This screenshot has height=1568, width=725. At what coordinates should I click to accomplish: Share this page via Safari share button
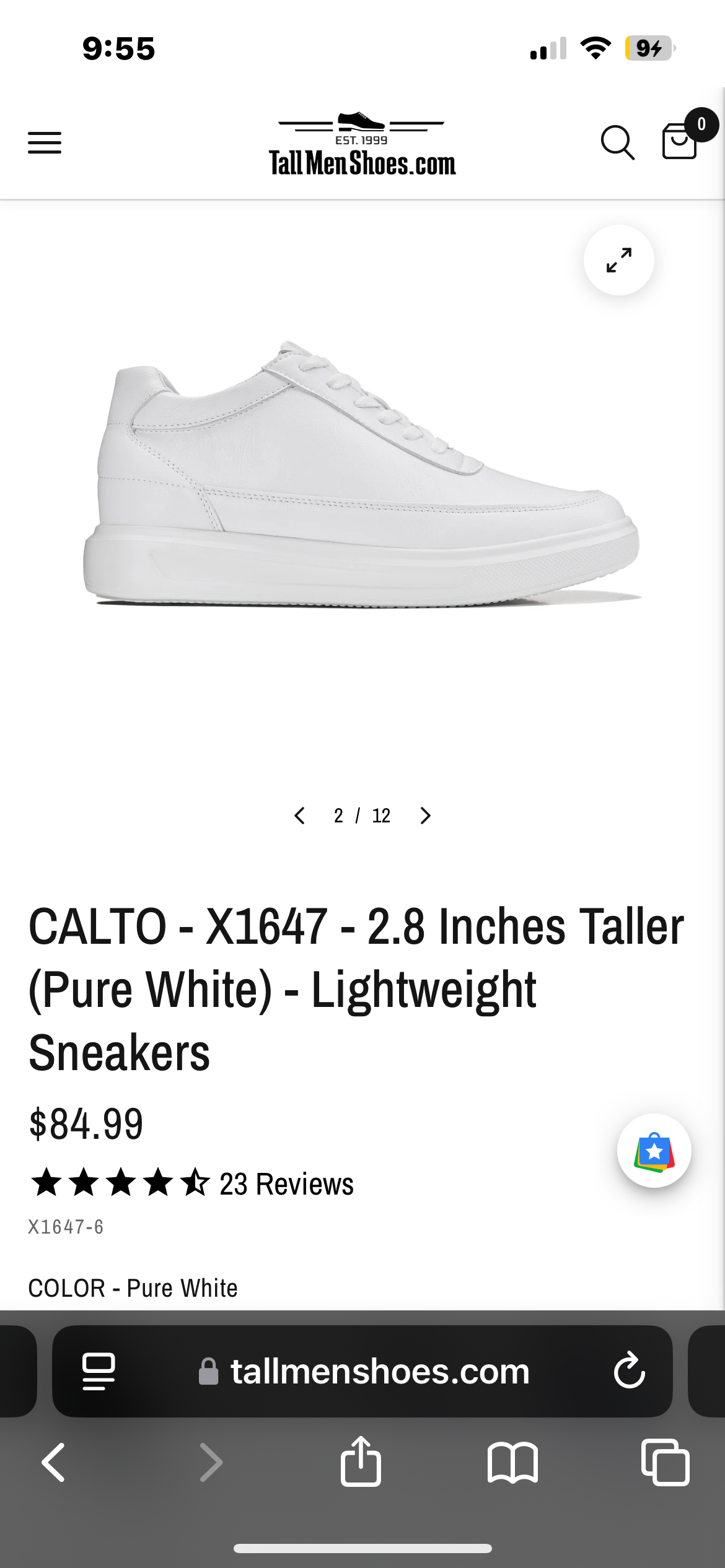coord(361,1461)
